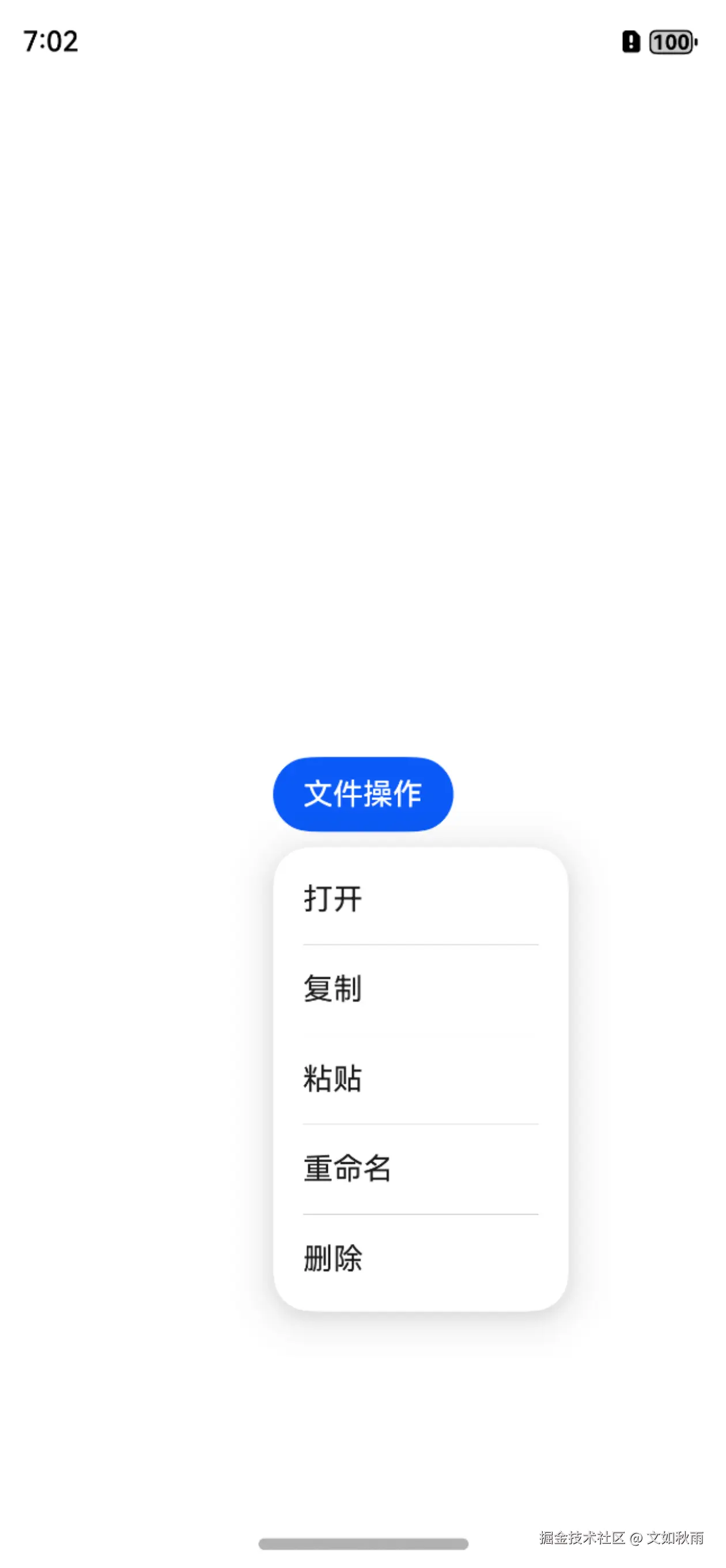Tap the 删除 menu item
The image size is (726, 1568).
420,1259
